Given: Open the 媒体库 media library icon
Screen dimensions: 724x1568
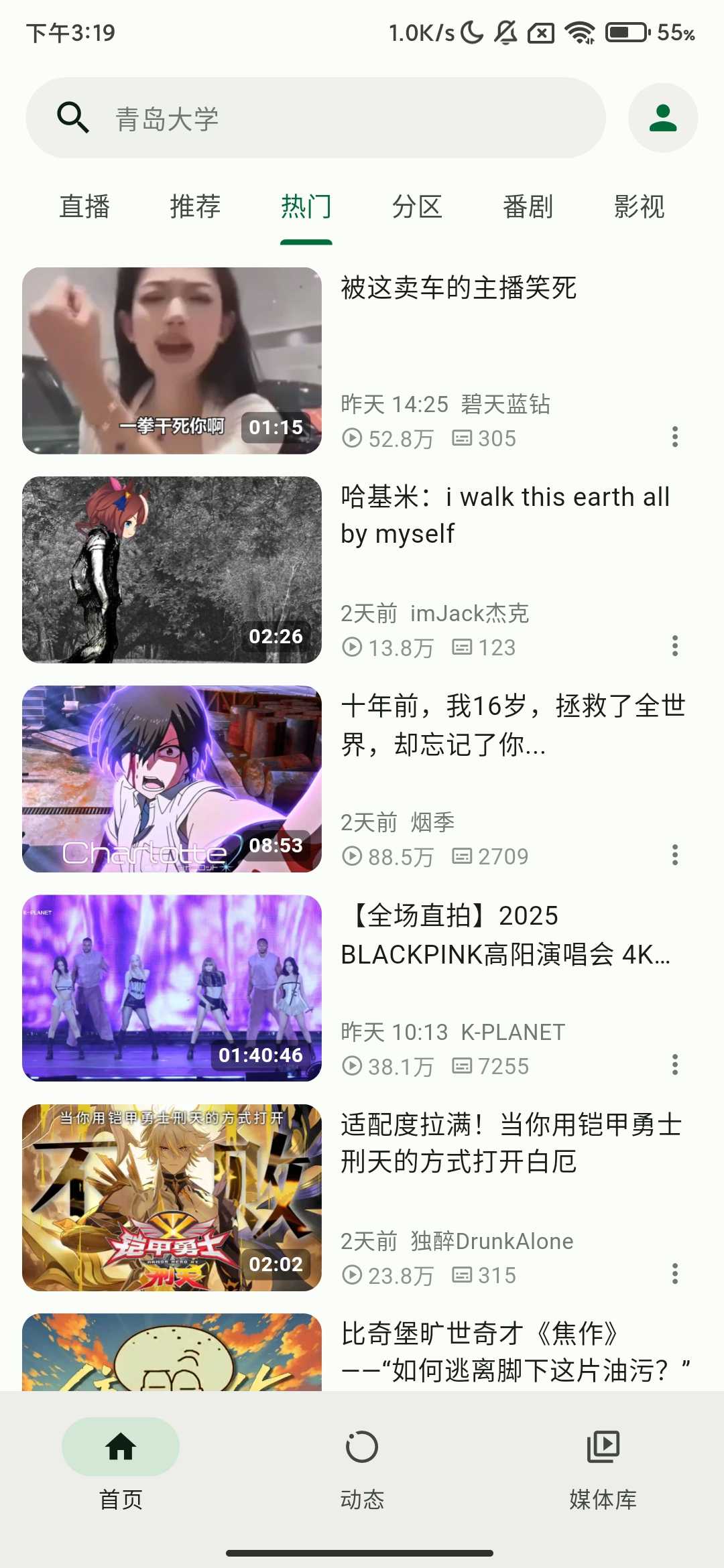Looking at the screenshot, I should click(x=603, y=1447).
